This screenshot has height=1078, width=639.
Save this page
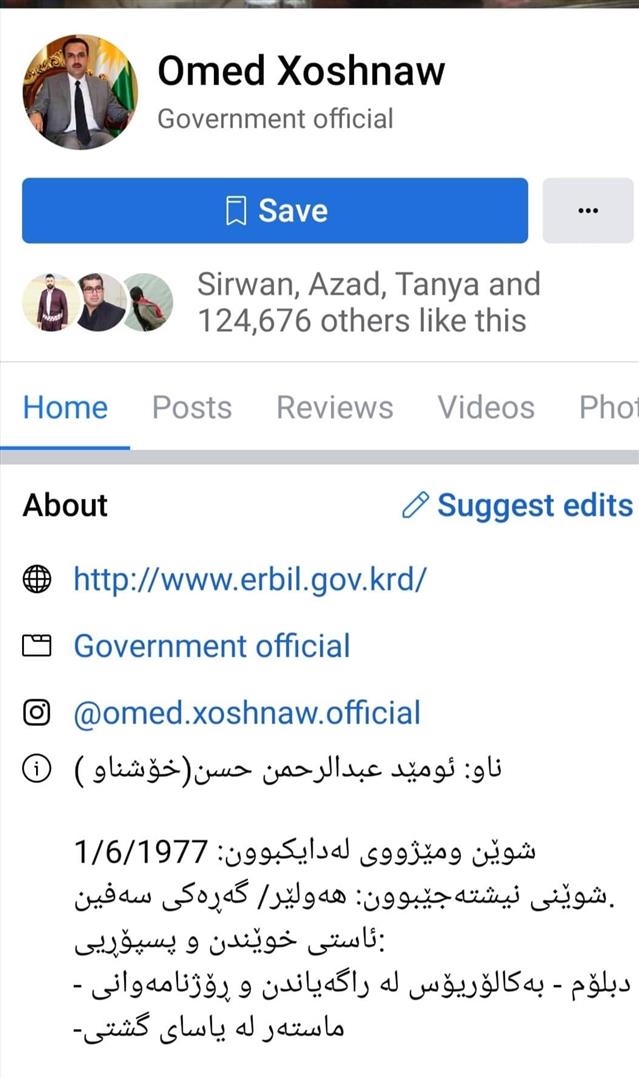pyautogui.click(x=275, y=211)
